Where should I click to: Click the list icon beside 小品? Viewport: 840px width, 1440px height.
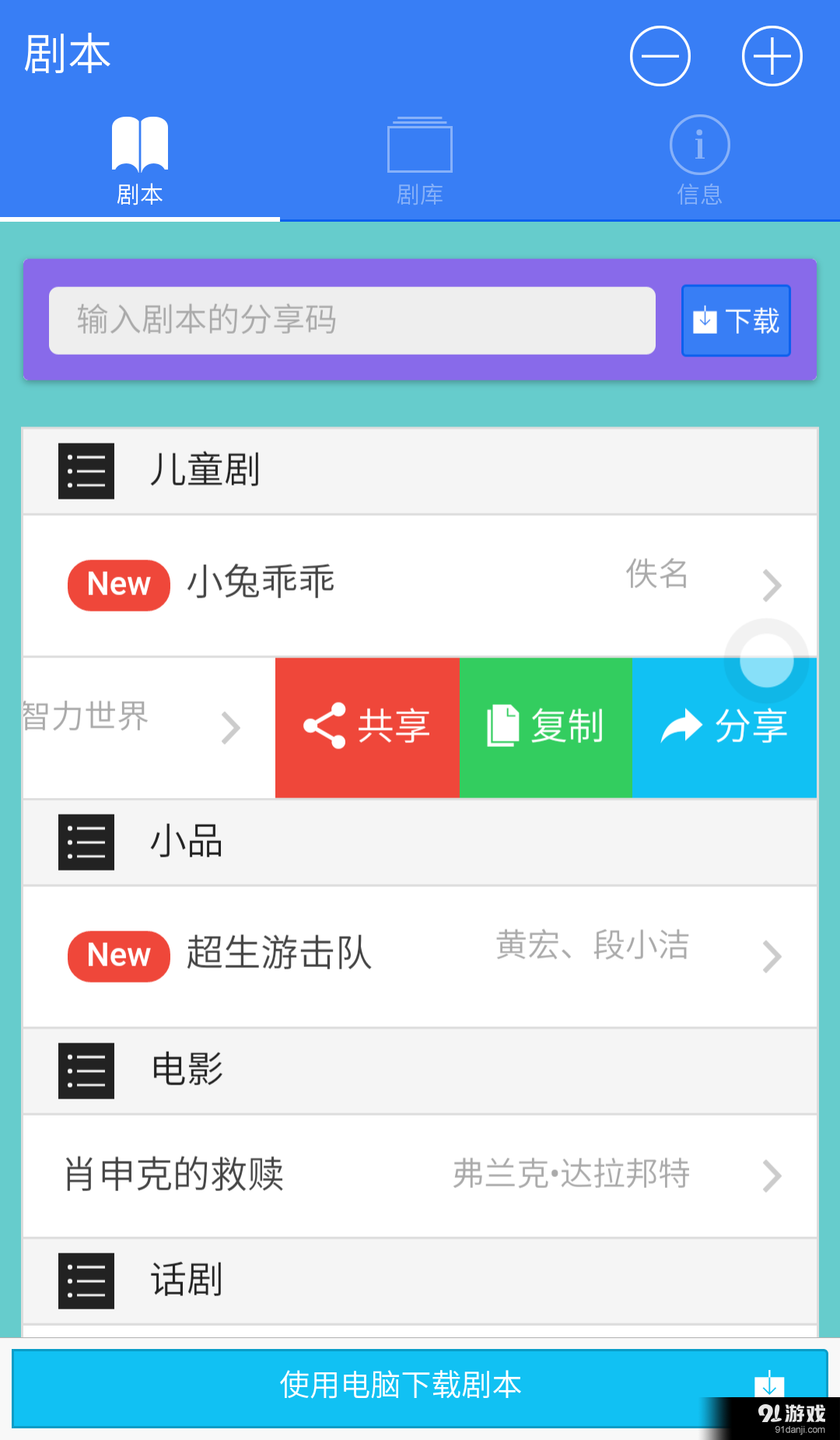point(86,841)
